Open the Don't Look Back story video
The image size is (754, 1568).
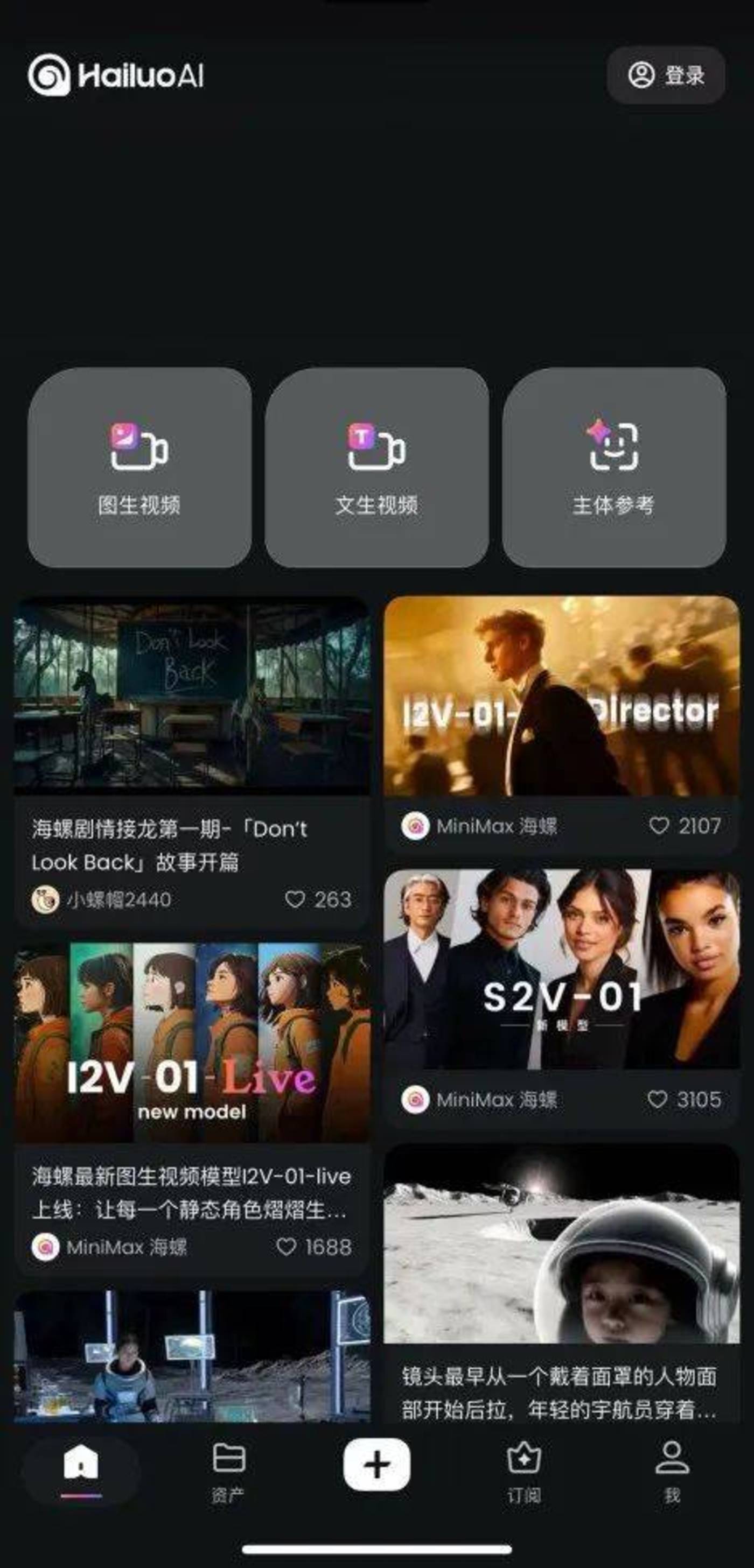[x=192, y=696]
